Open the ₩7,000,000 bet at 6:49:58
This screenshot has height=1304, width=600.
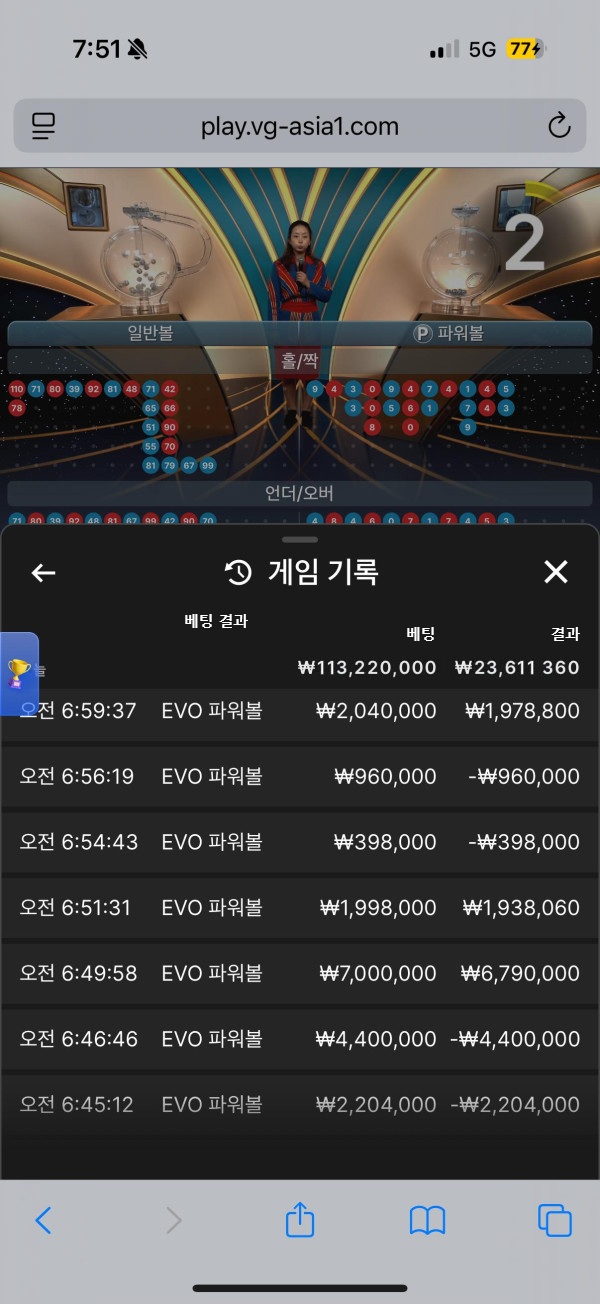click(300, 973)
